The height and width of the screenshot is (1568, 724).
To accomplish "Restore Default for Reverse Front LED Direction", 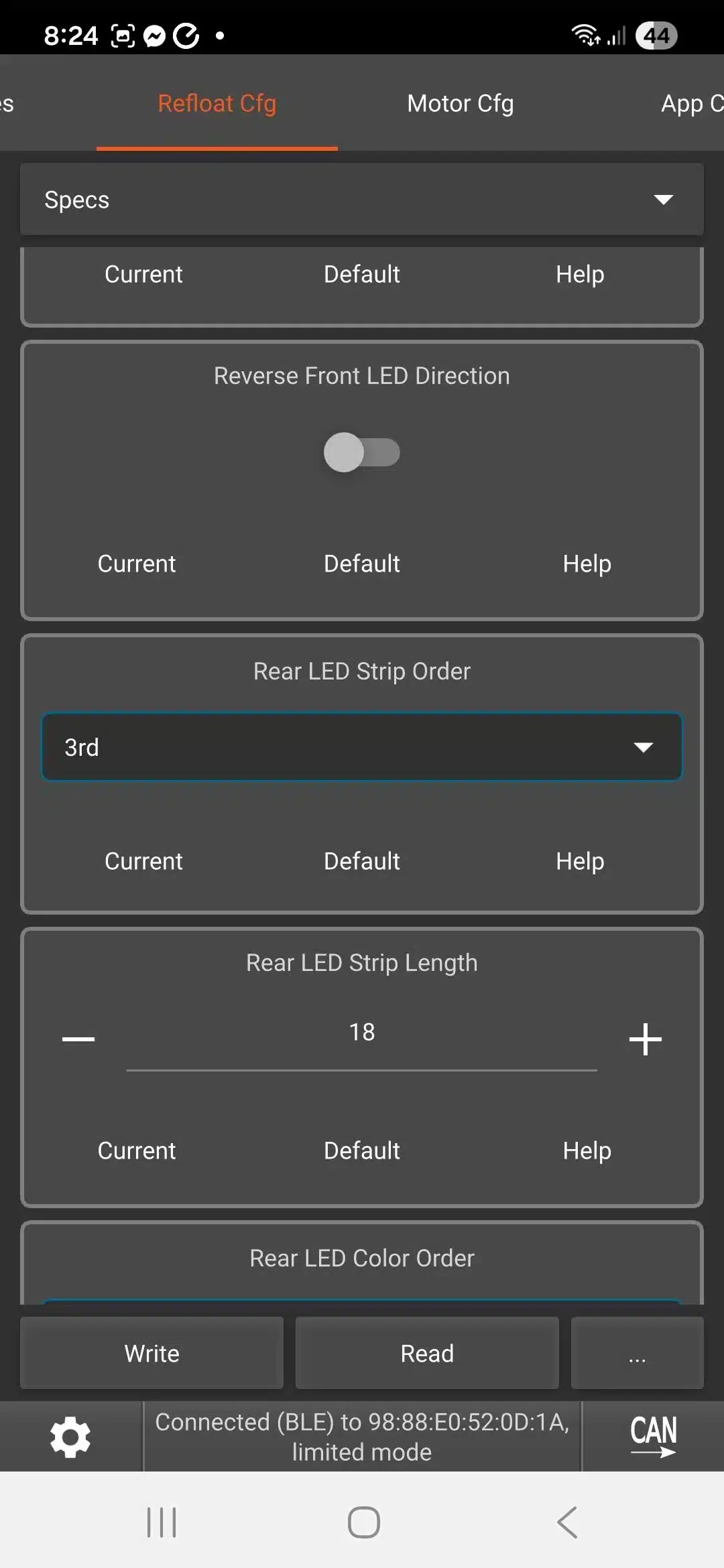I will click(362, 564).
